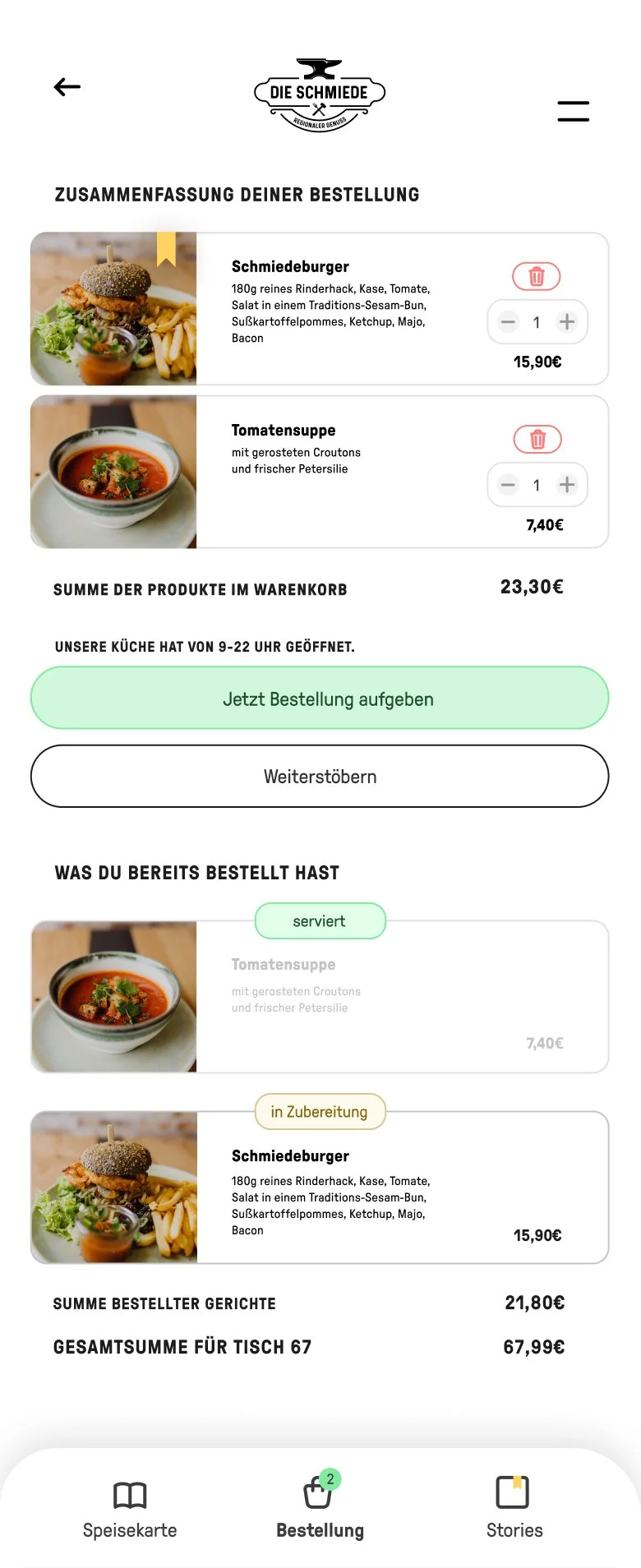Open the hamburger menu
The width and height of the screenshot is (641, 1568).
tap(574, 111)
